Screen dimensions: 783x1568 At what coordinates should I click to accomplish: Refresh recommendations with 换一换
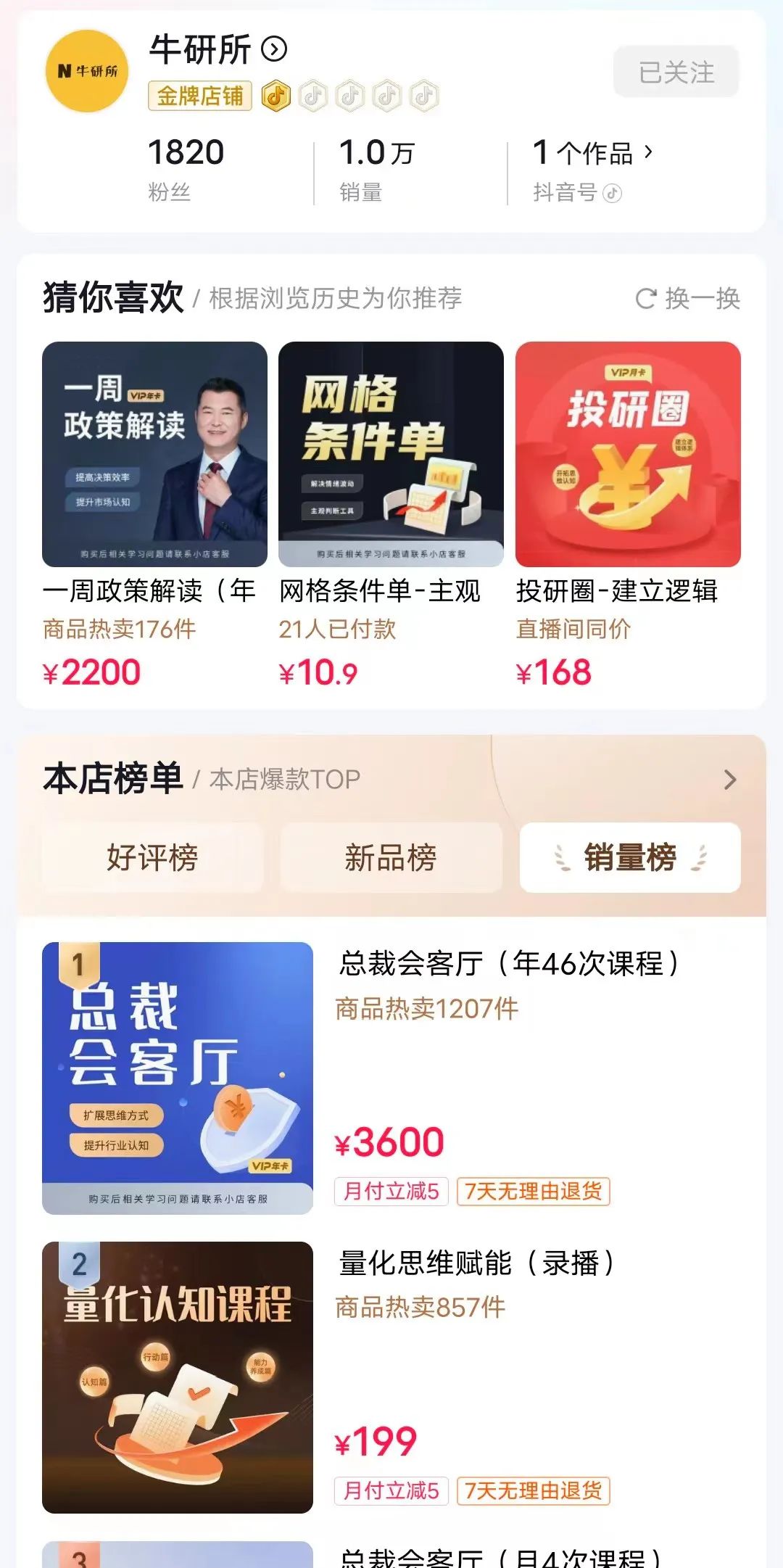(x=688, y=298)
